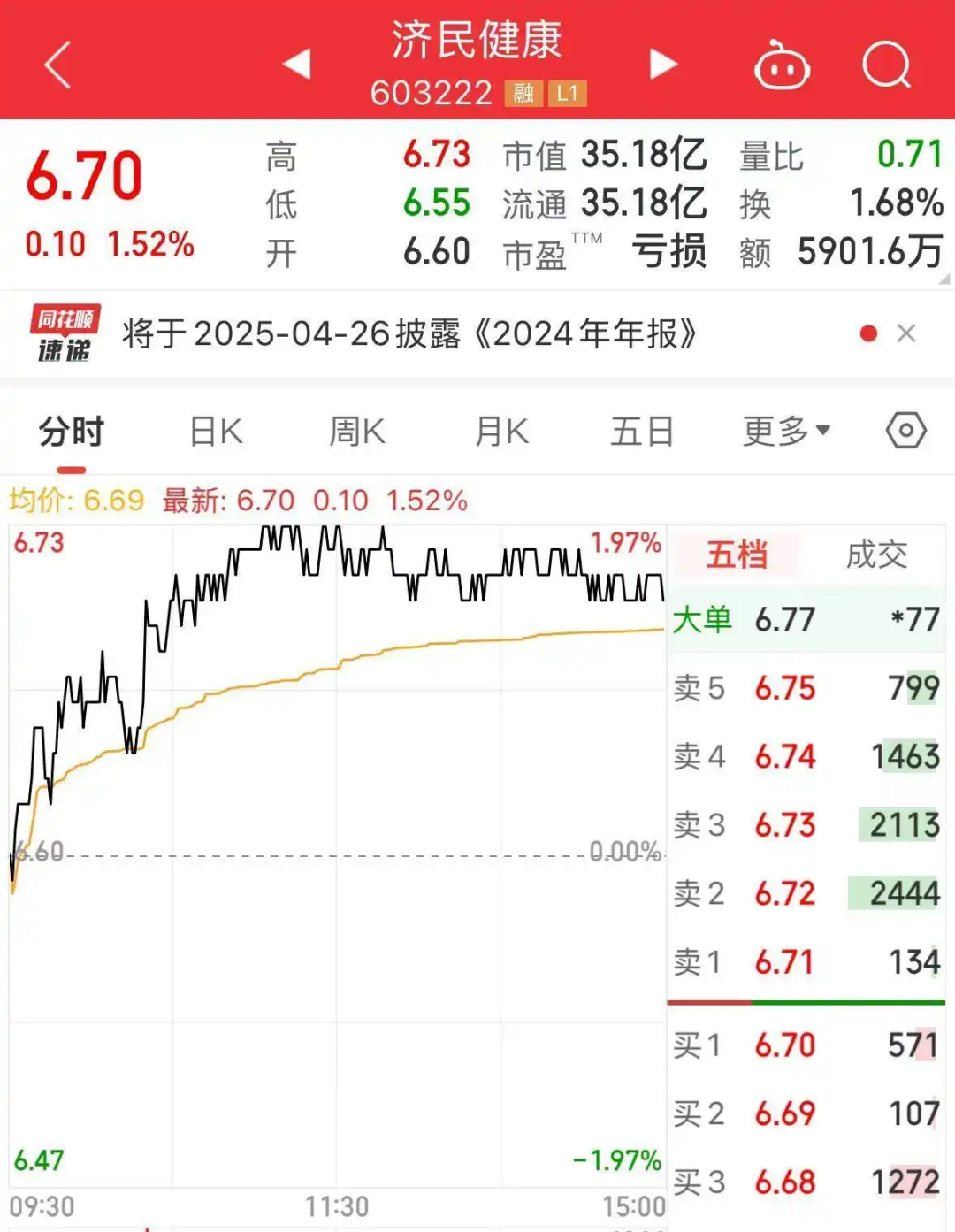
Task: Switch to the 日K chart tab
Action: point(216,432)
